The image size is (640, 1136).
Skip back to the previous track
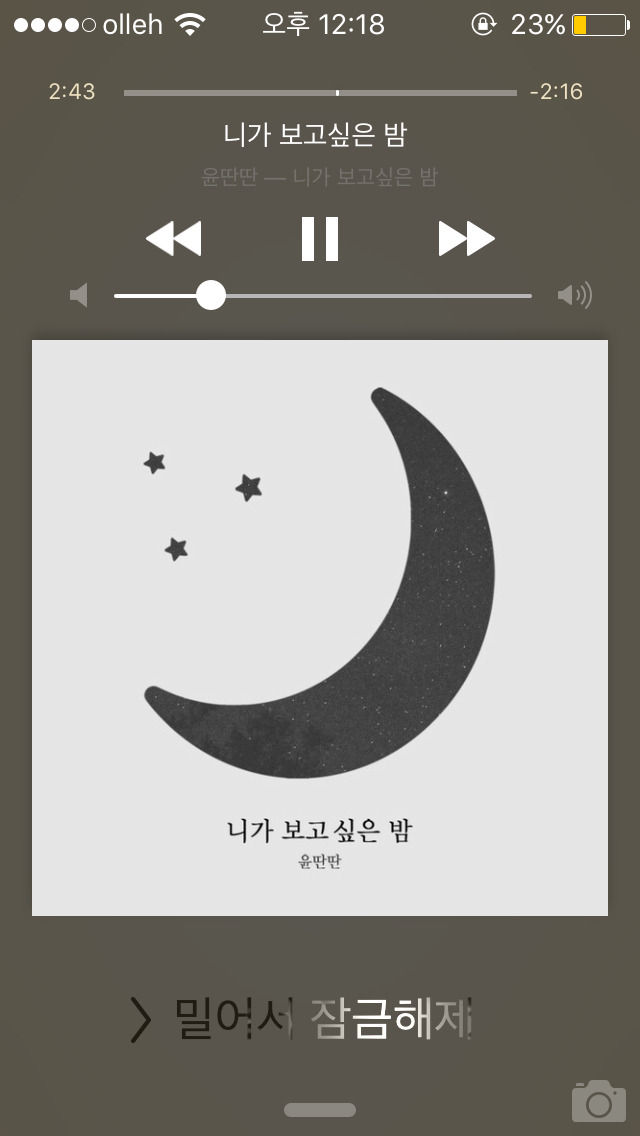(x=173, y=238)
